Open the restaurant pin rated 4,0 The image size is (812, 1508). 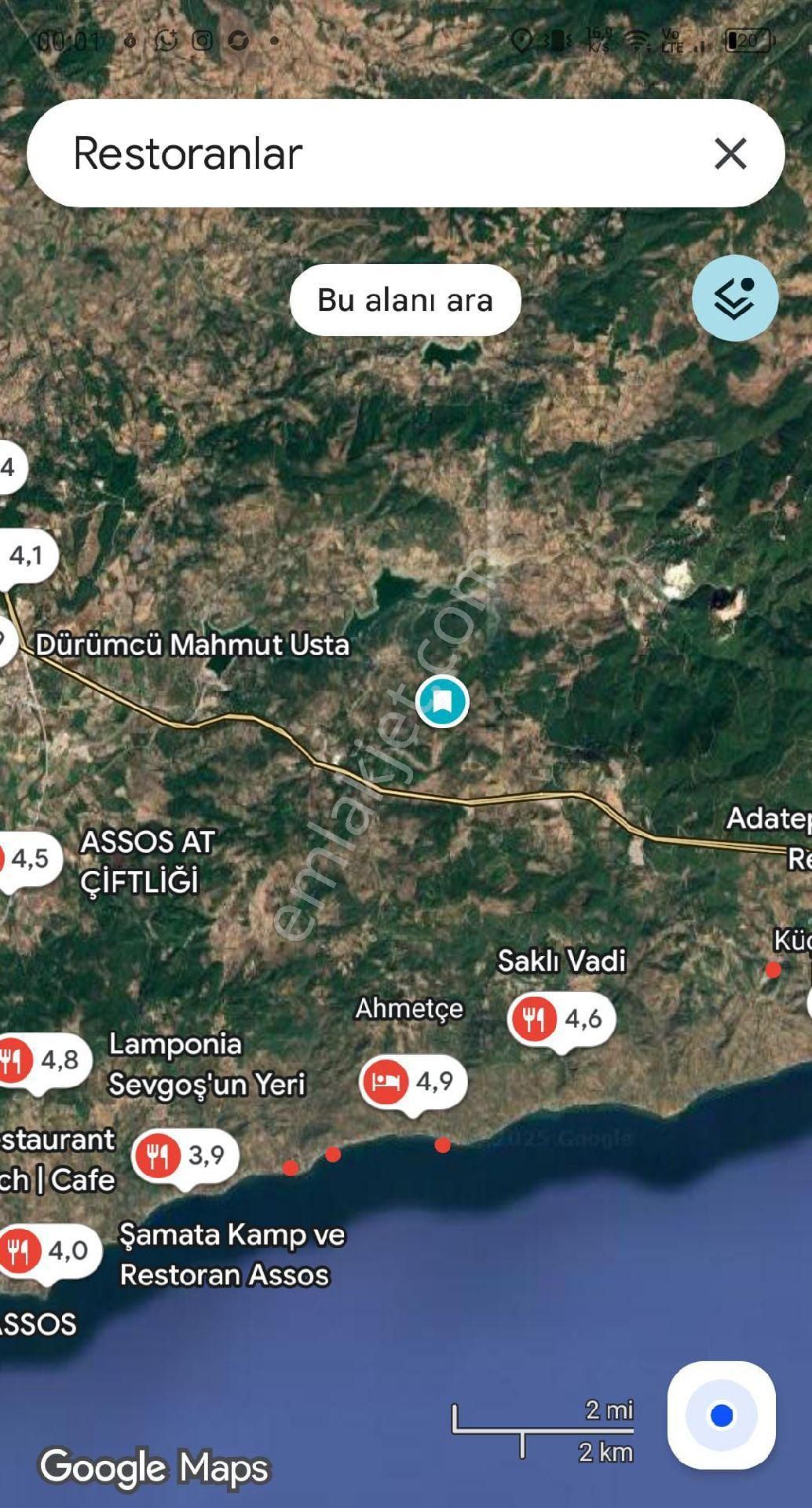coord(47,1250)
